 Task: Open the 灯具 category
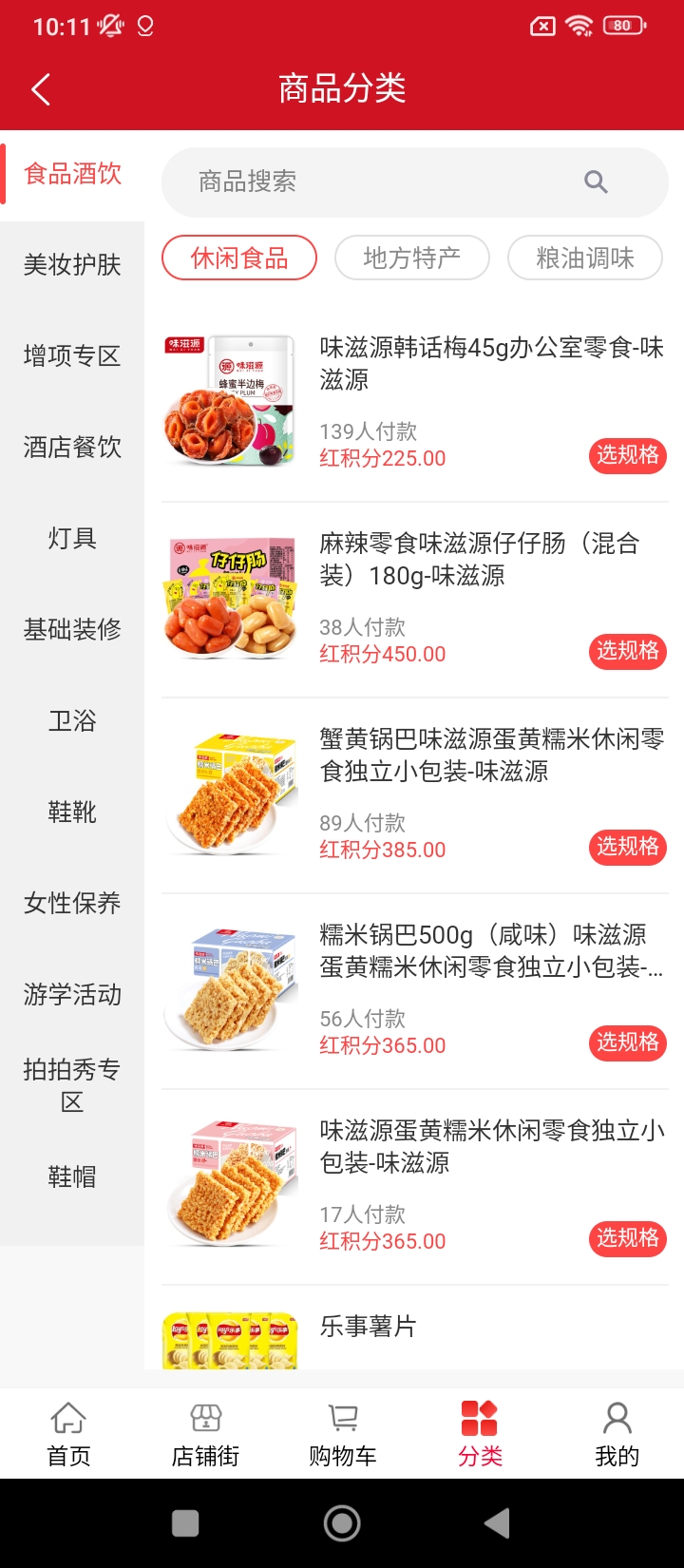(72, 538)
